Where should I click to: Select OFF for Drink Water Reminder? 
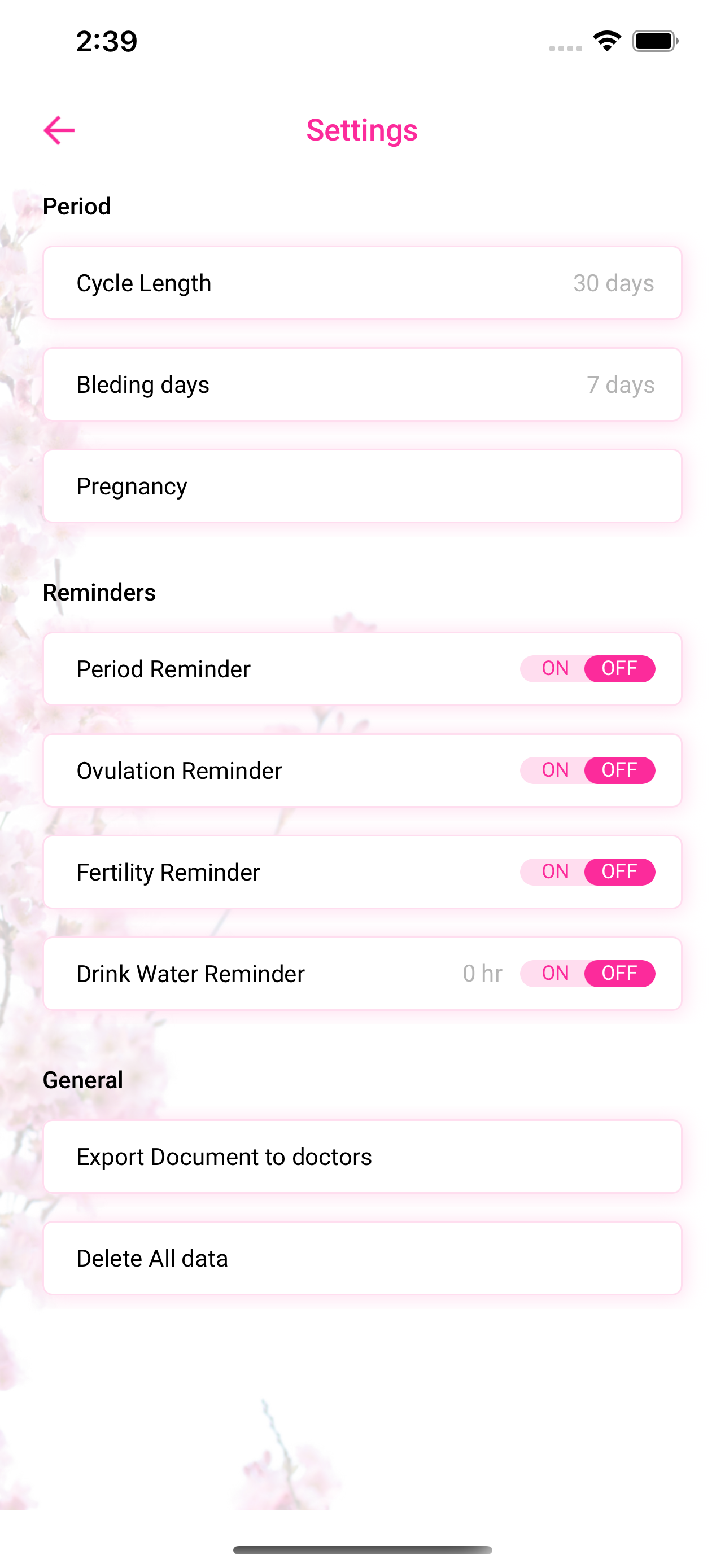[x=619, y=974]
